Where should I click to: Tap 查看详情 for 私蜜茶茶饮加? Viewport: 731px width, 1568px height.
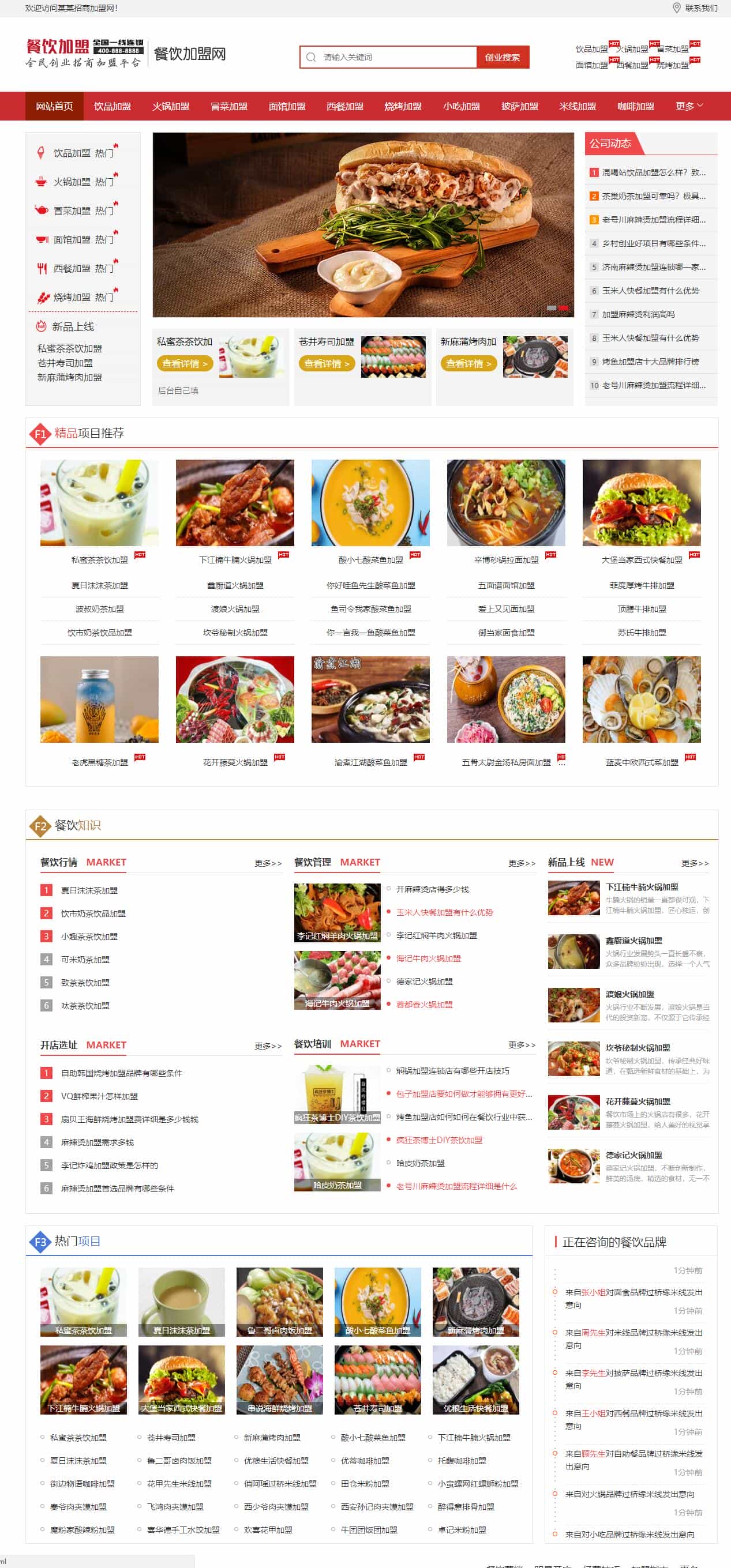click(x=184, y=364)
